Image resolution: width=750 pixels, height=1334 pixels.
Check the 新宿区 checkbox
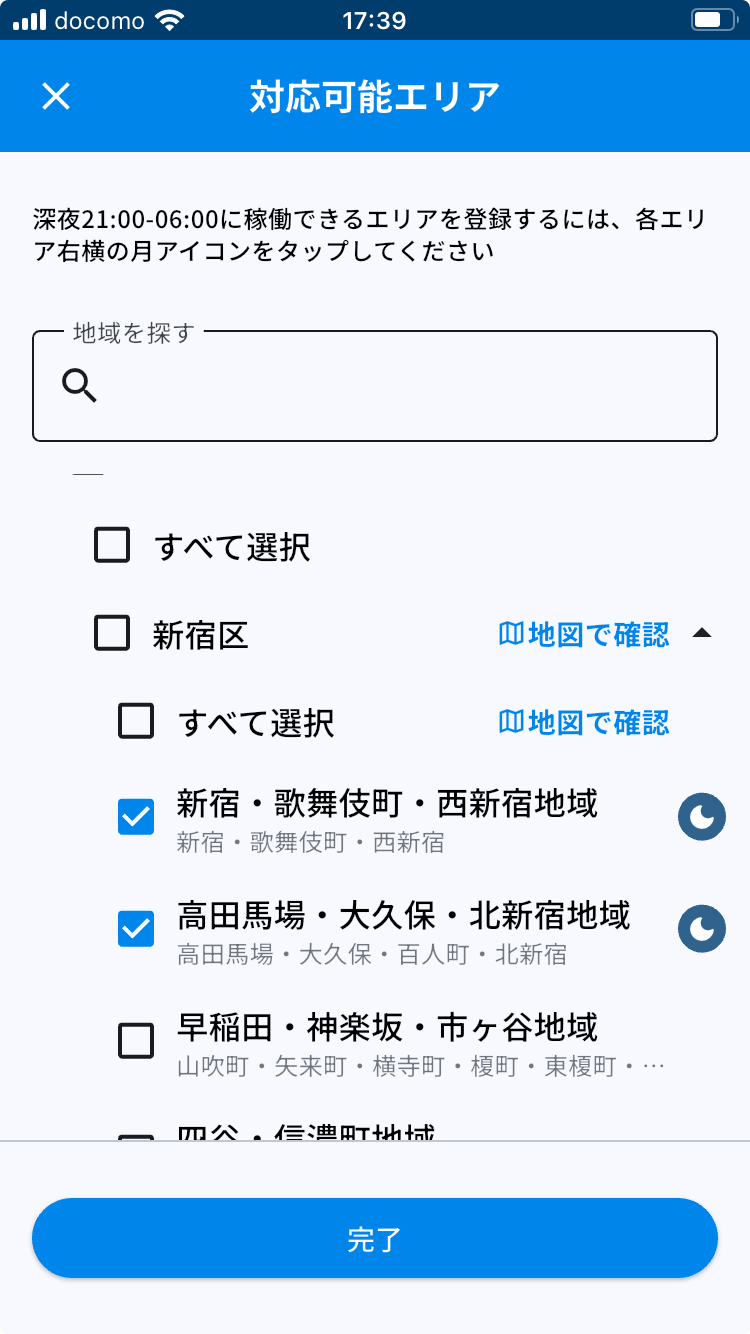pos(110,635)
